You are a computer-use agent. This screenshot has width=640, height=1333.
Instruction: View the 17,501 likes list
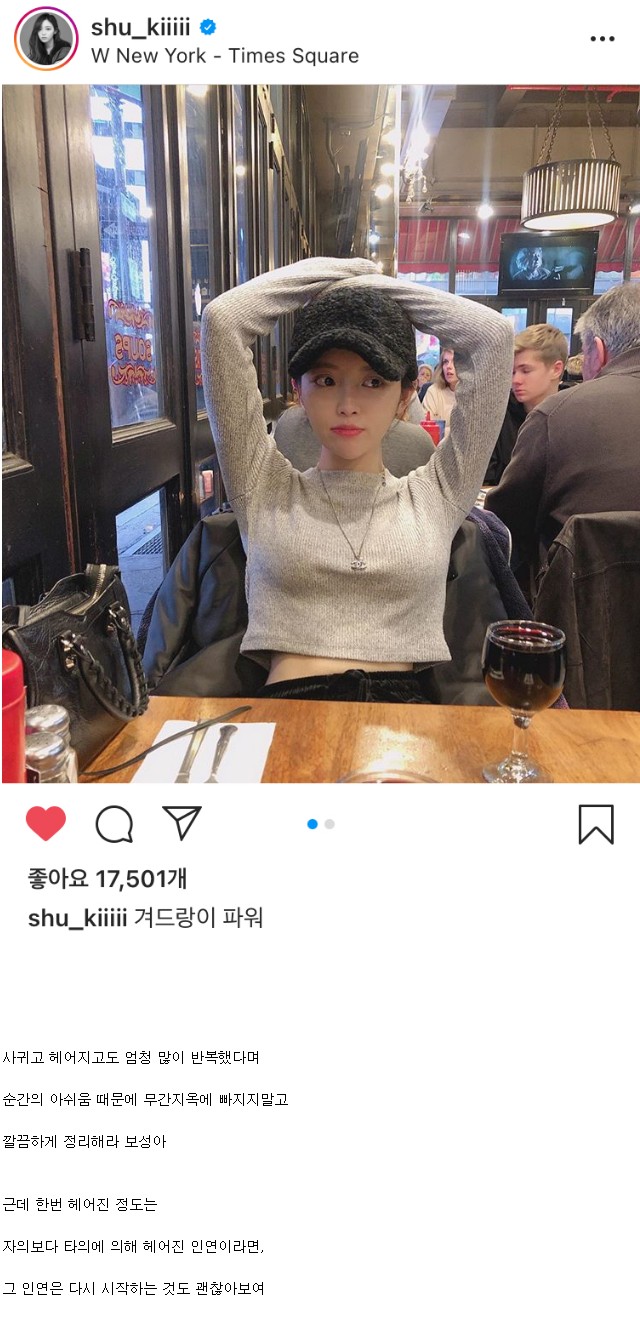click(107, 879)
